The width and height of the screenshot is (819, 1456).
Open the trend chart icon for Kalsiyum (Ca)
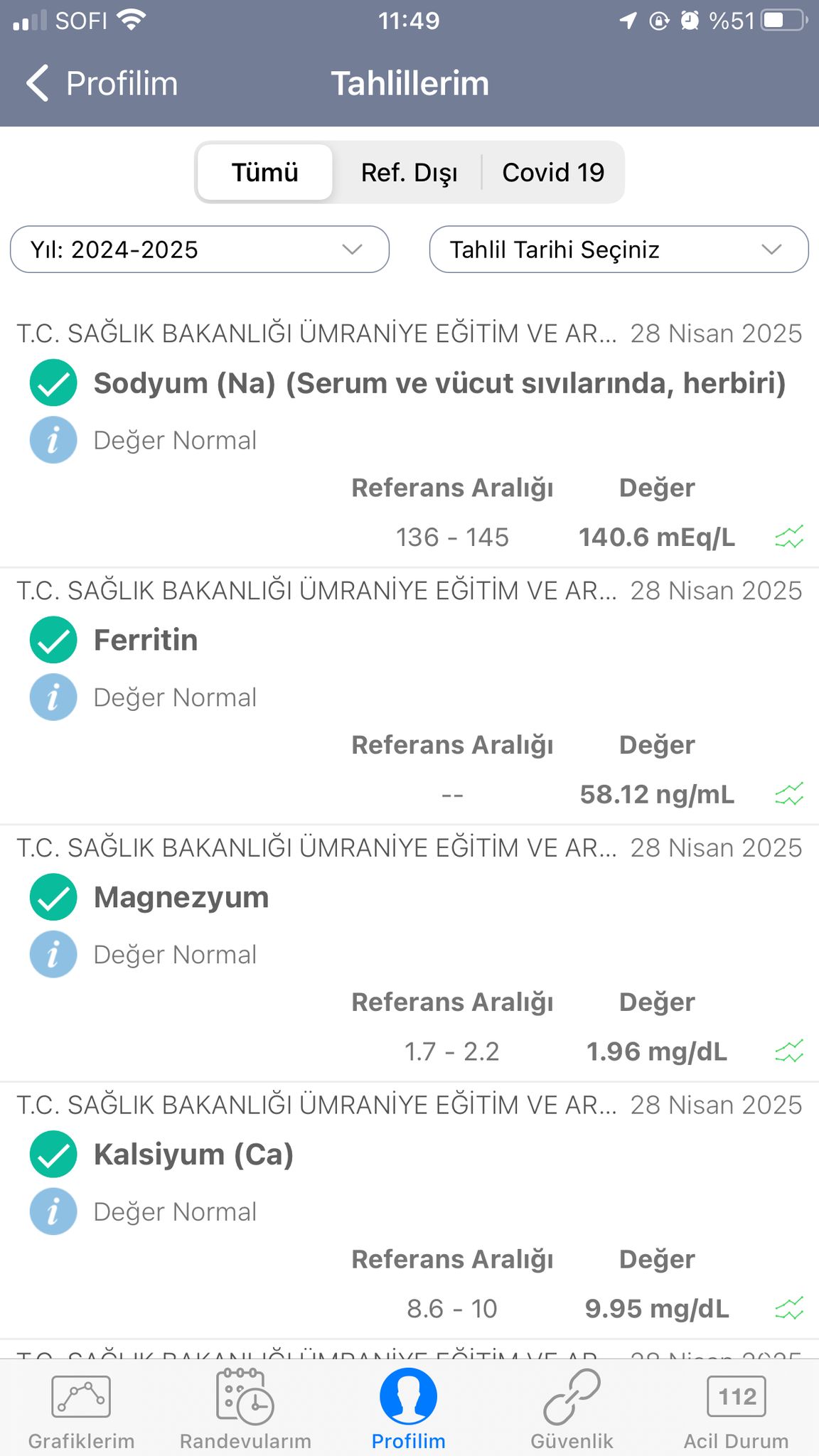point(789,1308)
